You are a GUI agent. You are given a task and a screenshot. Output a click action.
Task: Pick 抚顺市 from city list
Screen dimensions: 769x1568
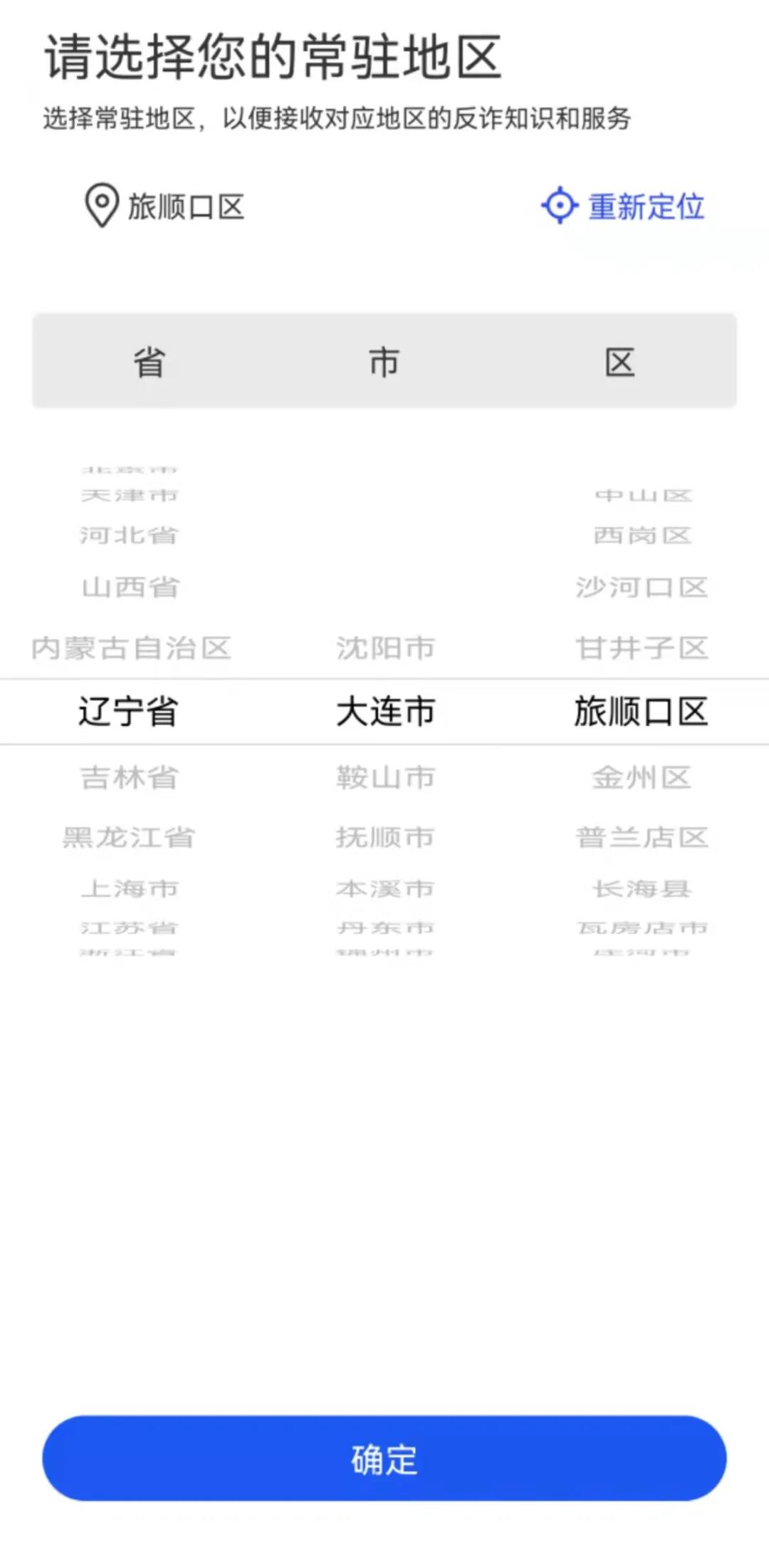point(385,837)
